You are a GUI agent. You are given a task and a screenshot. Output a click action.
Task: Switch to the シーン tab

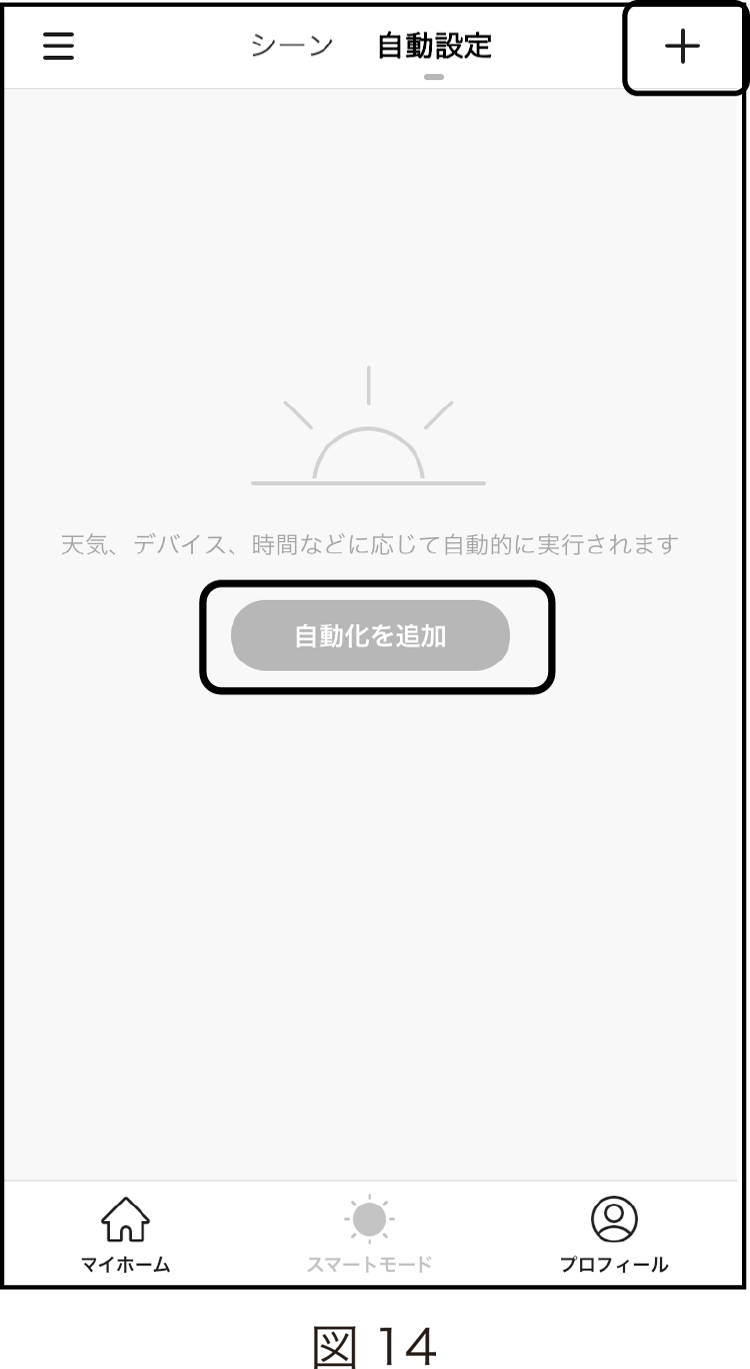(x=292, y=46)
